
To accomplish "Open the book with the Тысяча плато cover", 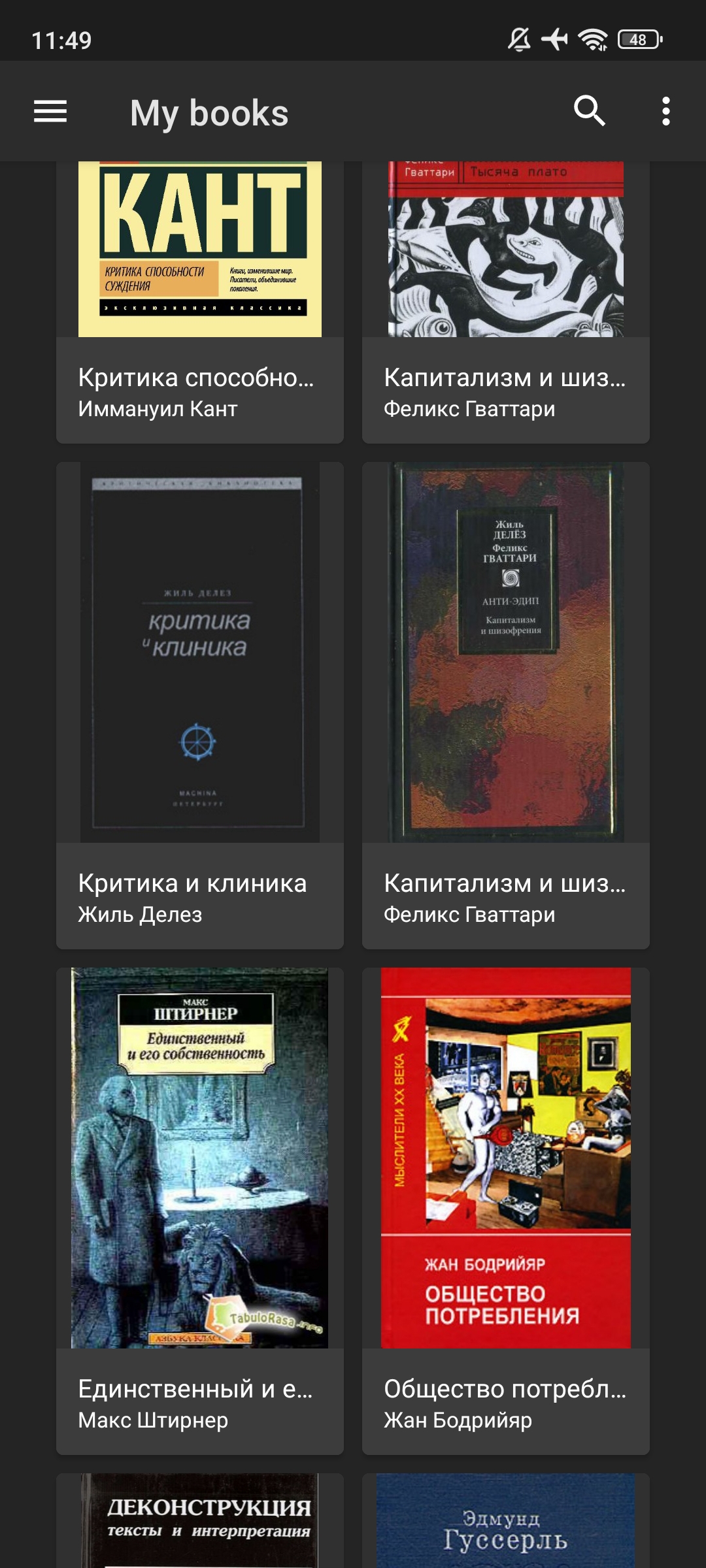I will tap(506, 301).
